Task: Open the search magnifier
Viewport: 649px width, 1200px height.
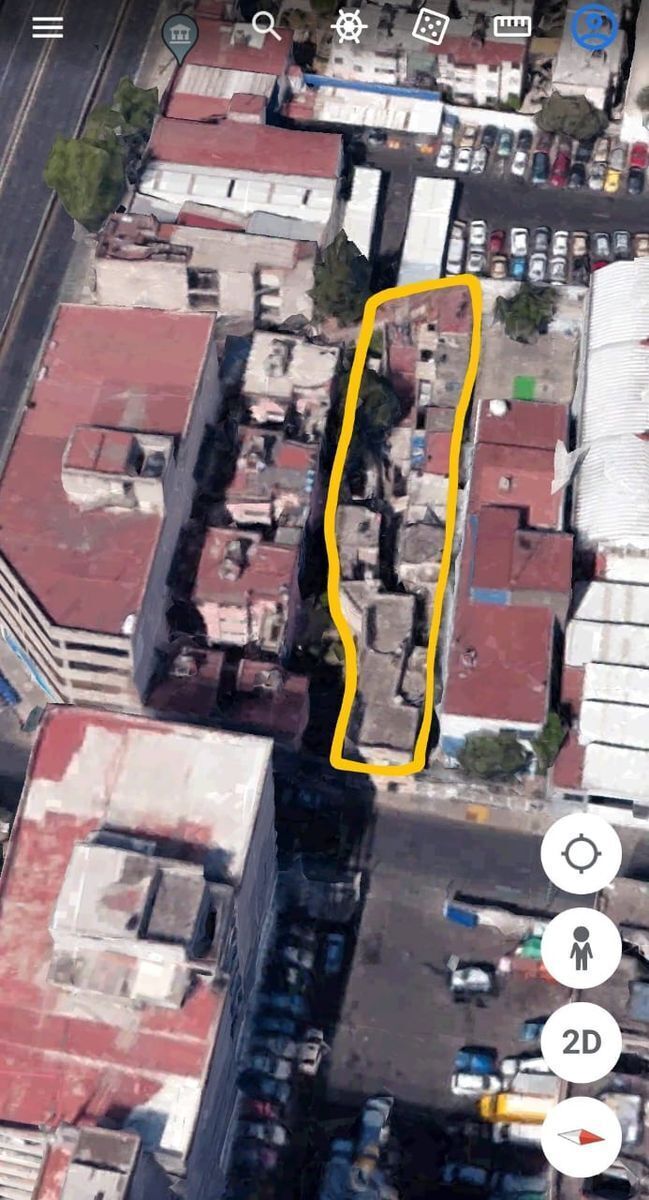Action: coord(266,26)
